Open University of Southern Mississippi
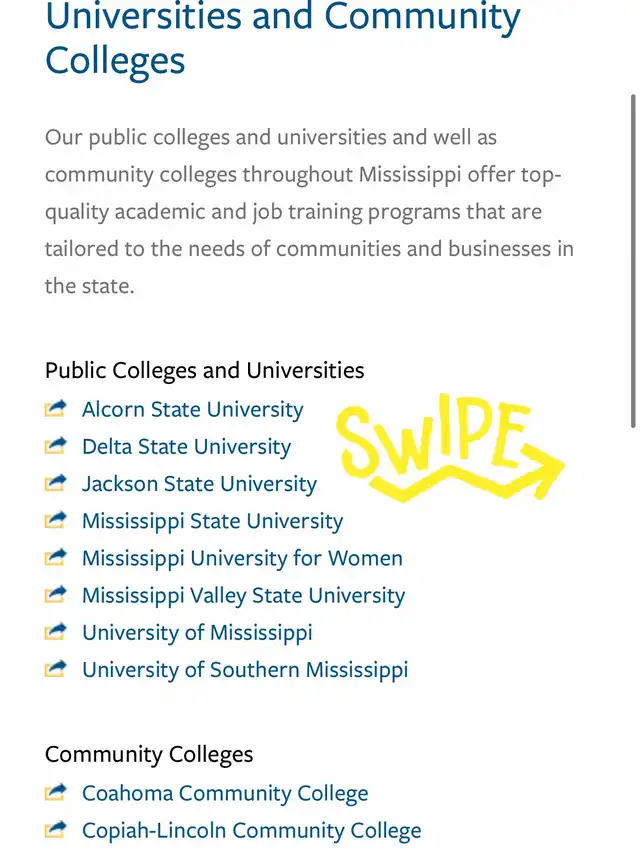 (245, 669)
